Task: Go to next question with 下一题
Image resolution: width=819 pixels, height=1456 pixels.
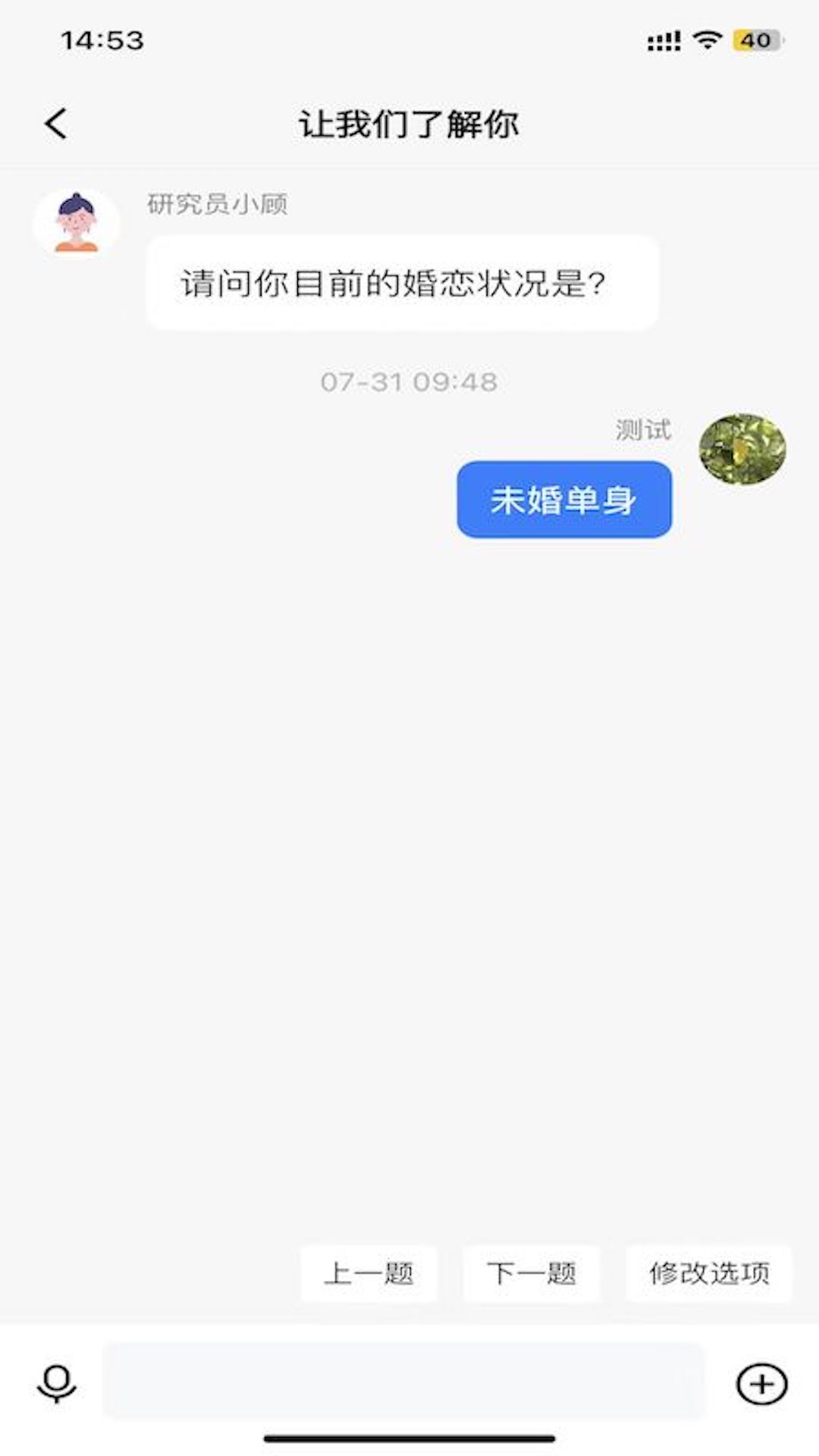Action: click(x=532, y=1273)
